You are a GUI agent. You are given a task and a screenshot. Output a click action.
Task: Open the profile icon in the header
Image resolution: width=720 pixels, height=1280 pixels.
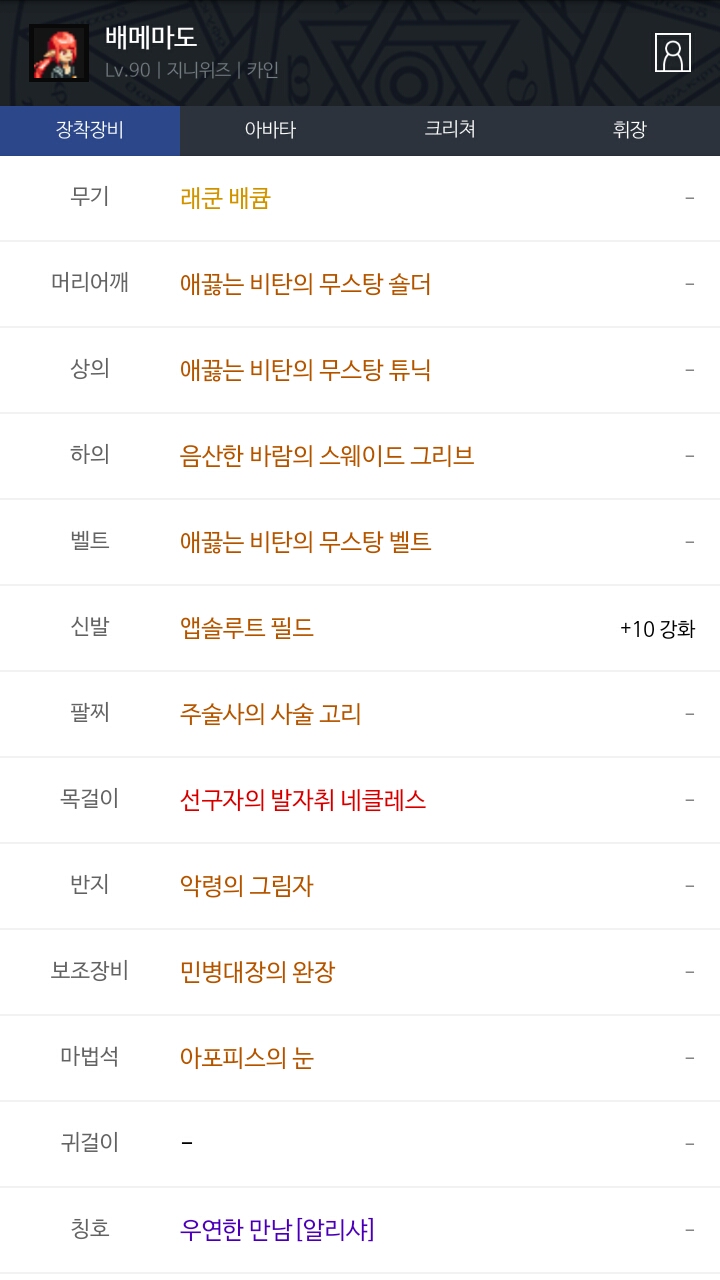[x=672, y=52]
